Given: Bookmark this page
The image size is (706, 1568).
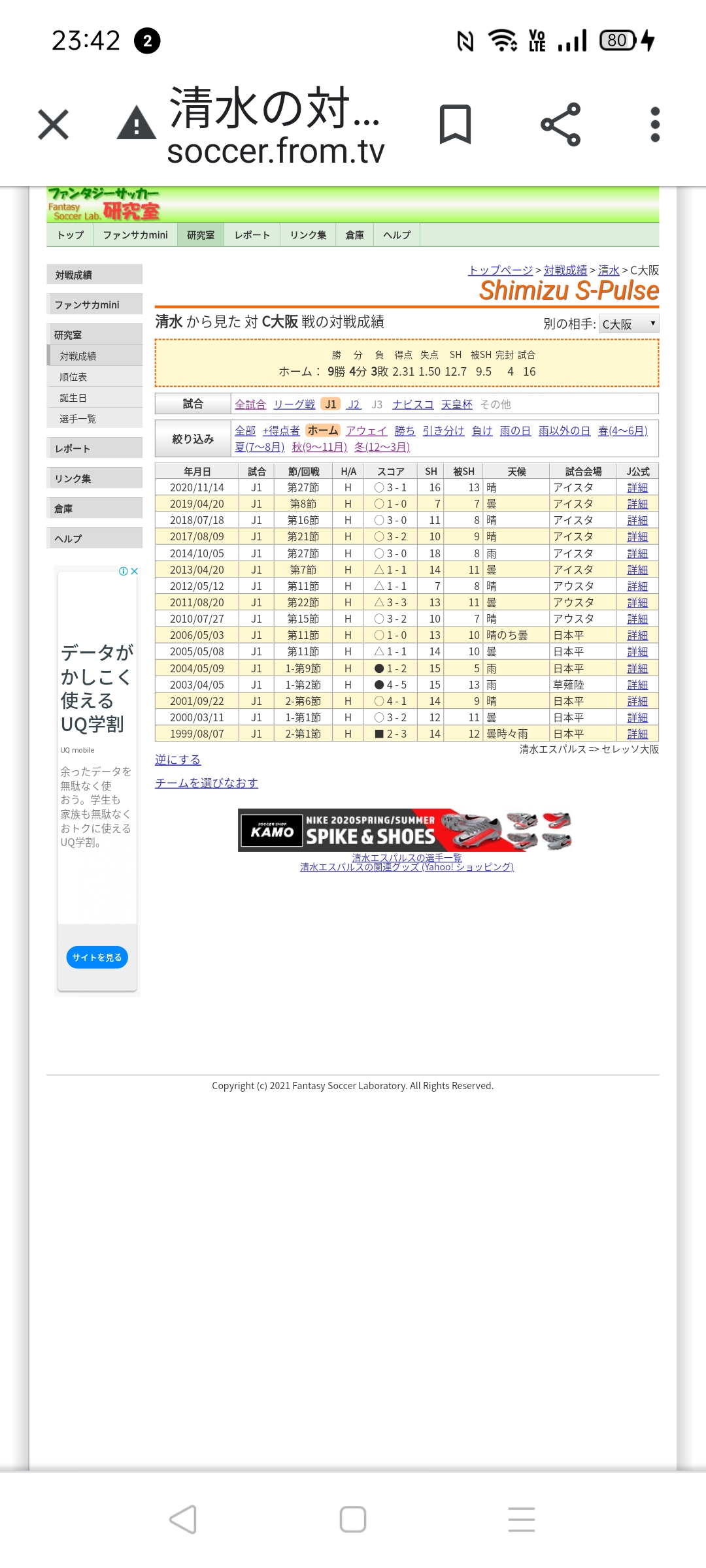Looking at the screenshot, I should pos(455,124).
